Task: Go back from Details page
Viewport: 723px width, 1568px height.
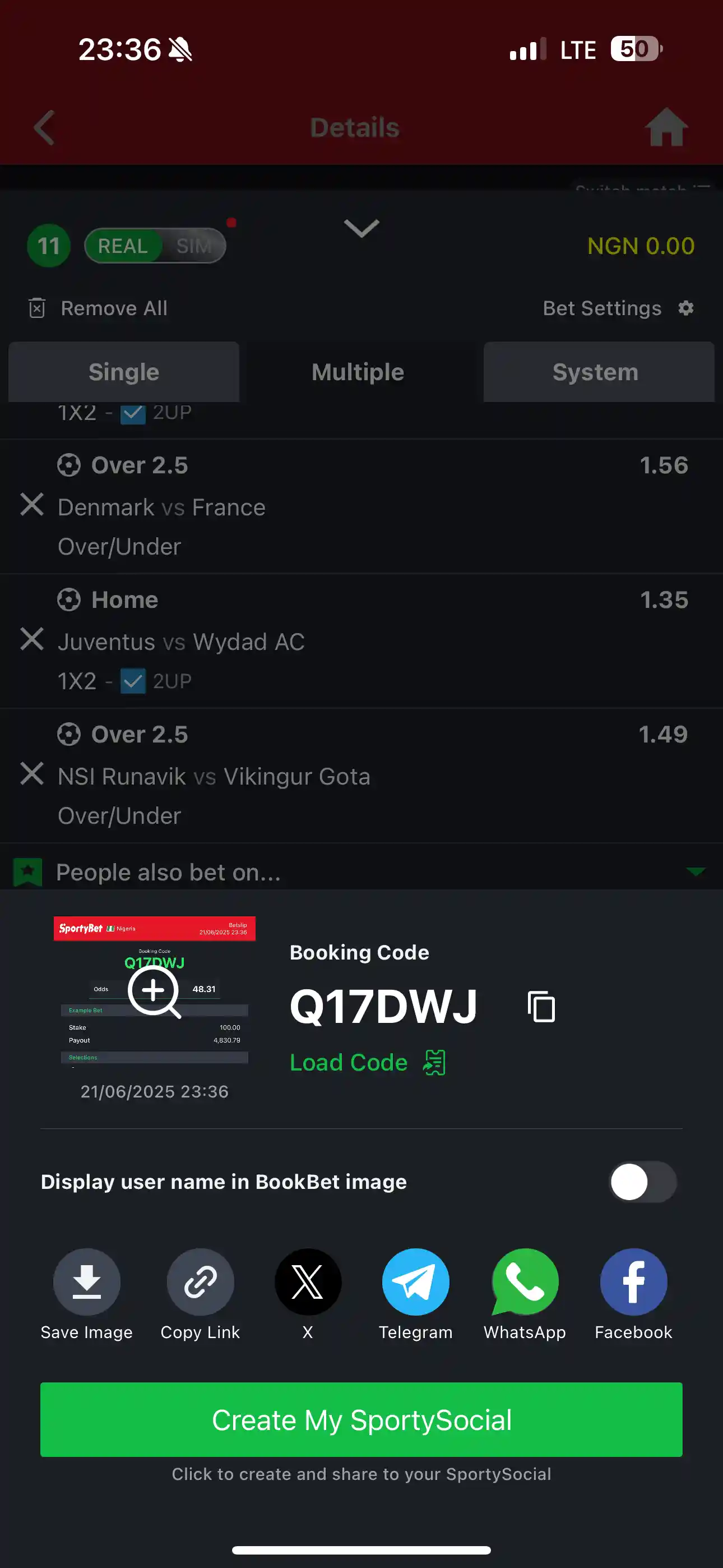Action: [x=44, y=127]
